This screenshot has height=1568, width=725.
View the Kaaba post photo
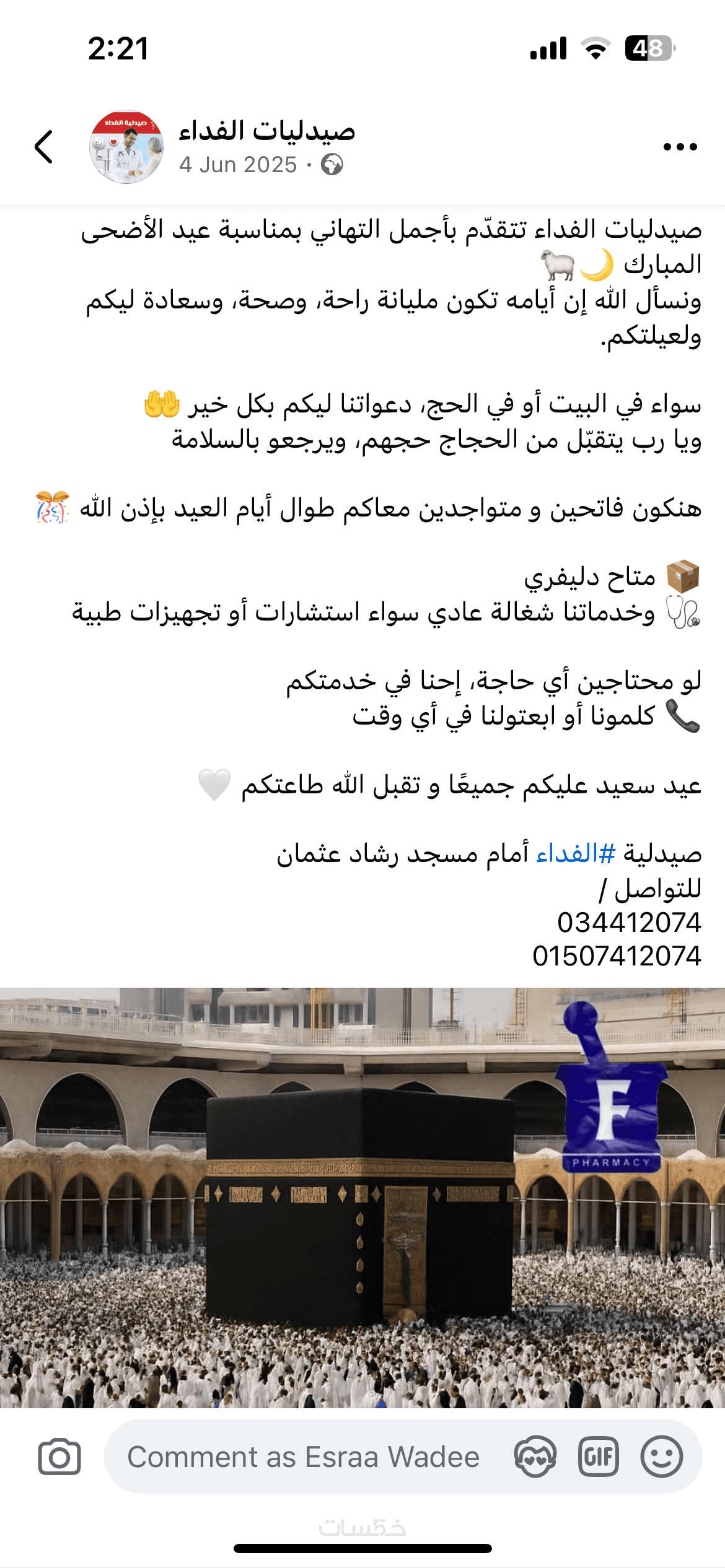(362, 1198)
